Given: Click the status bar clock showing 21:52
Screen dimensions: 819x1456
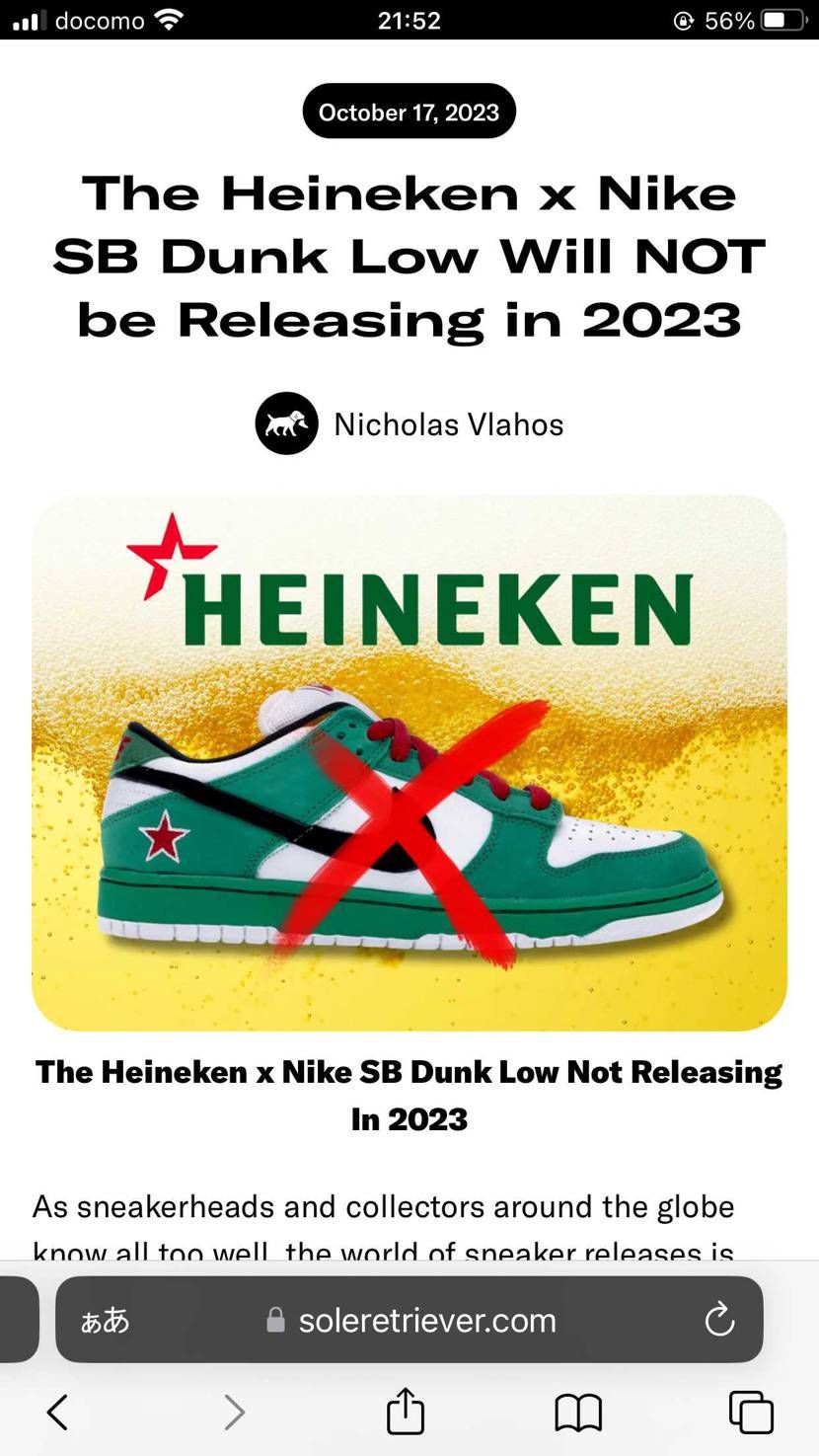Looking at the screenshot, I should tap(409, 18).
